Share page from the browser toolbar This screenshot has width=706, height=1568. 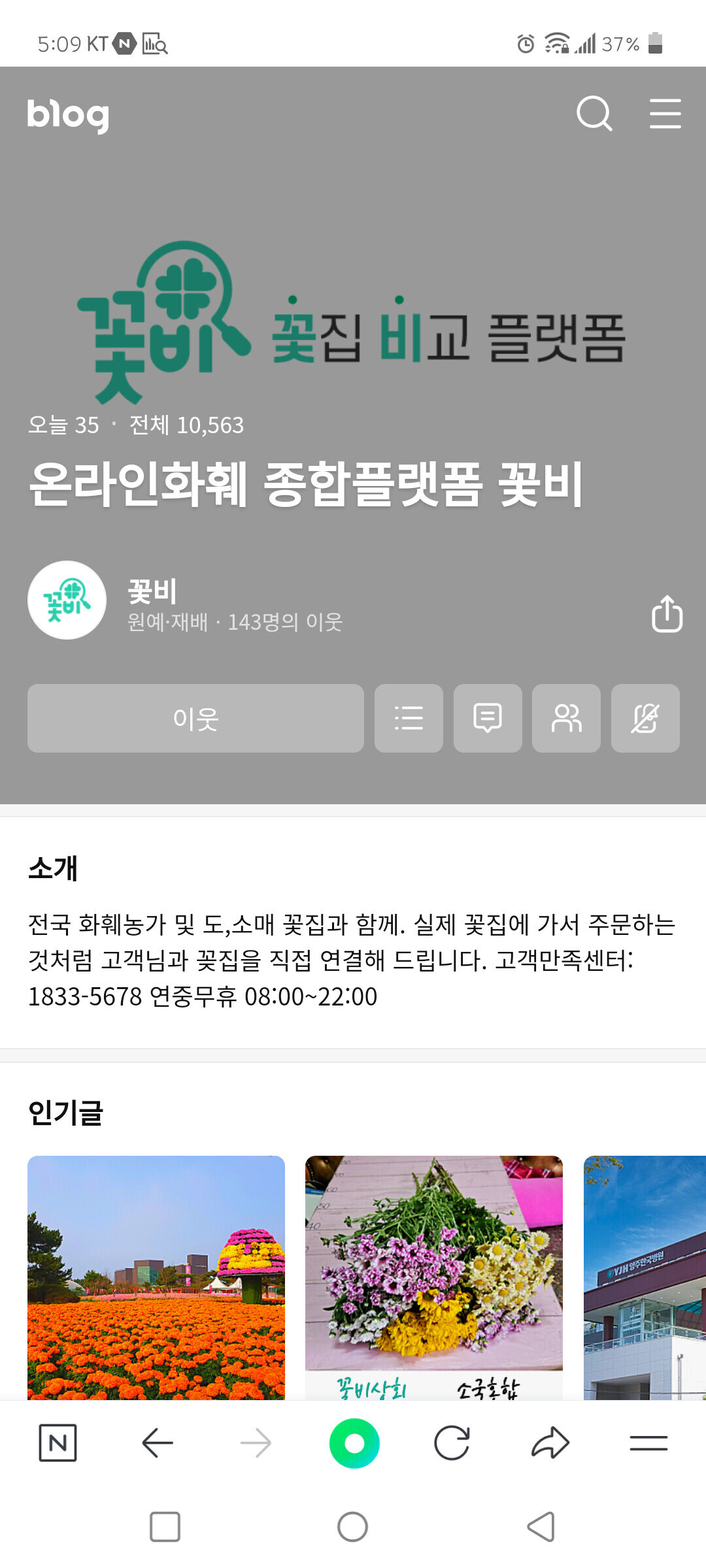point(550,1443)
